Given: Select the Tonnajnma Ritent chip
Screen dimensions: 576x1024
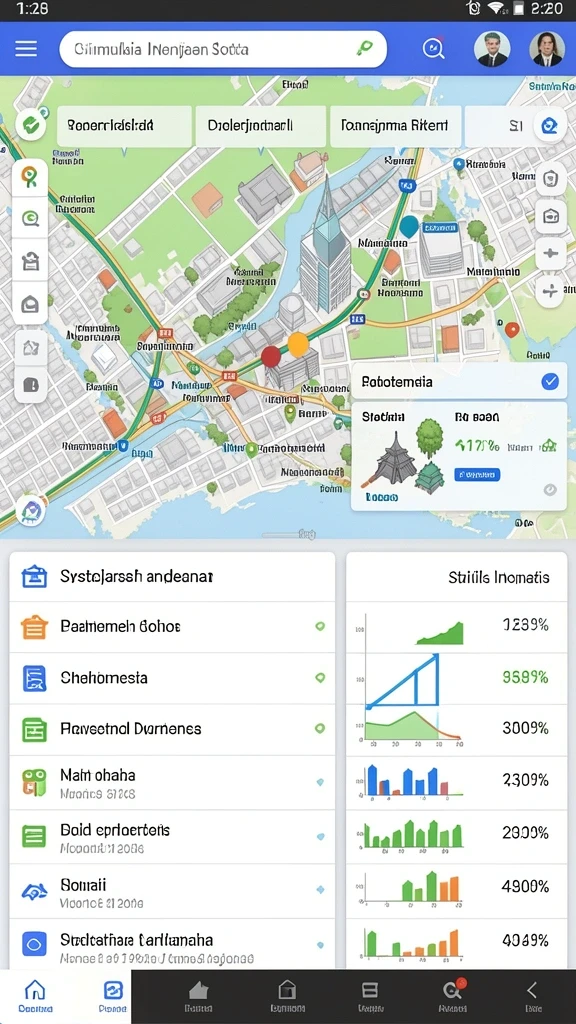Looking at the screenshot, I should (396, 126).
